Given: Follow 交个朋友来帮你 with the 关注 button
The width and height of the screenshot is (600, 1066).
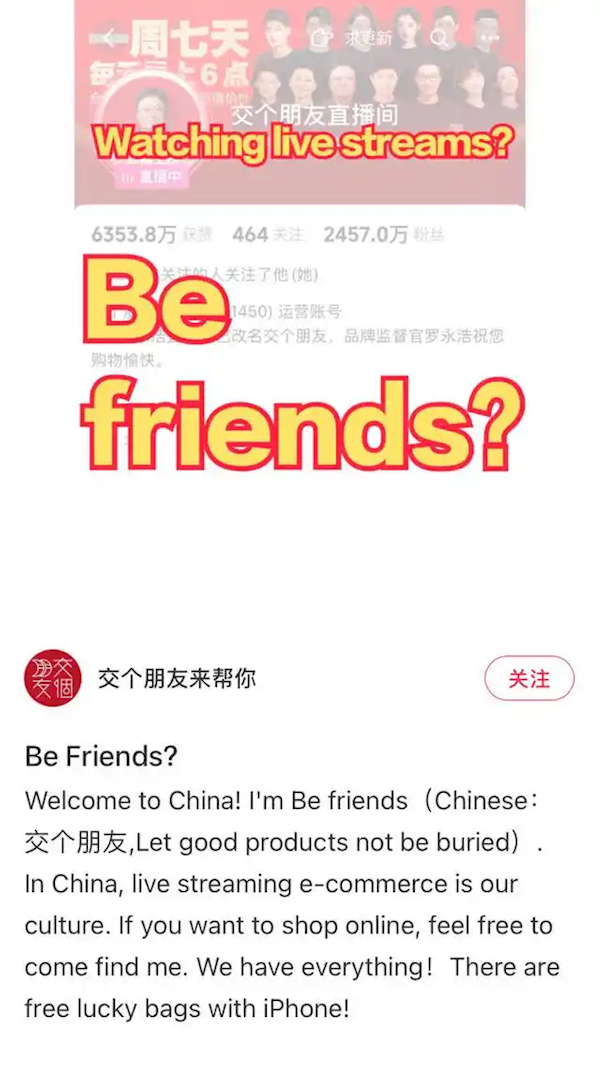Looking at the screenshot, I should pyautogui.click(x=529, y=679).
